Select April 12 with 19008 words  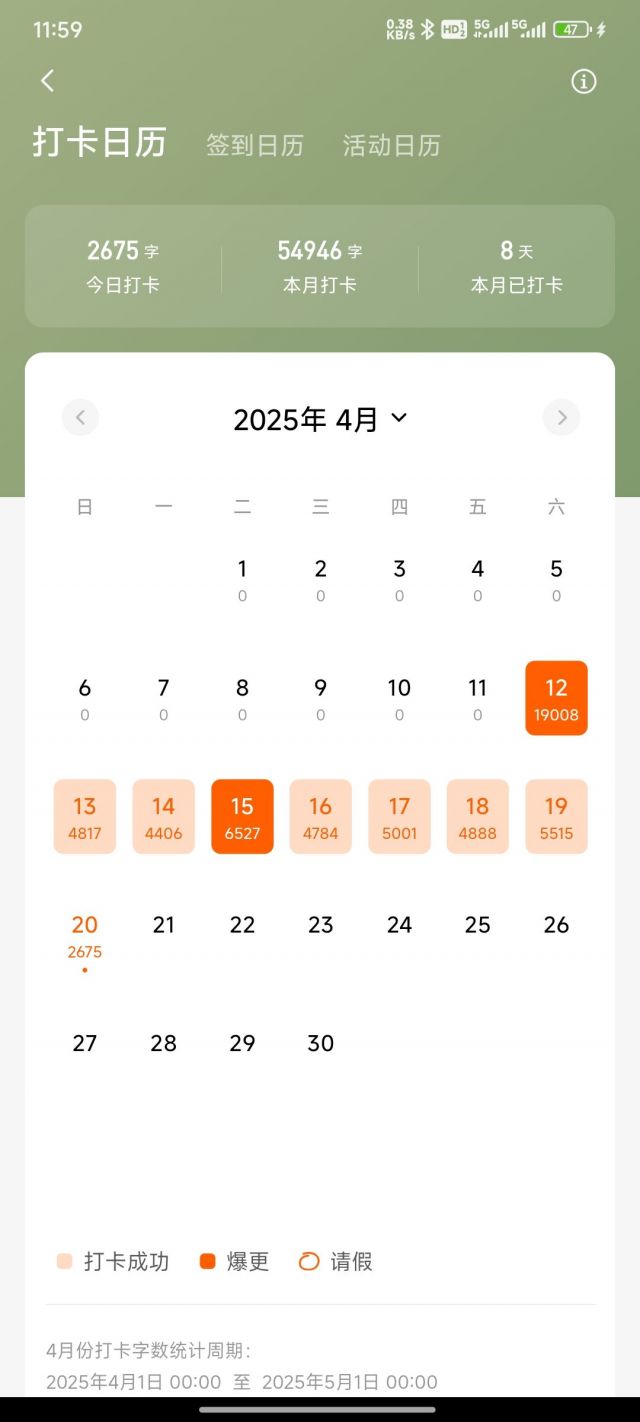click(556, 698)
